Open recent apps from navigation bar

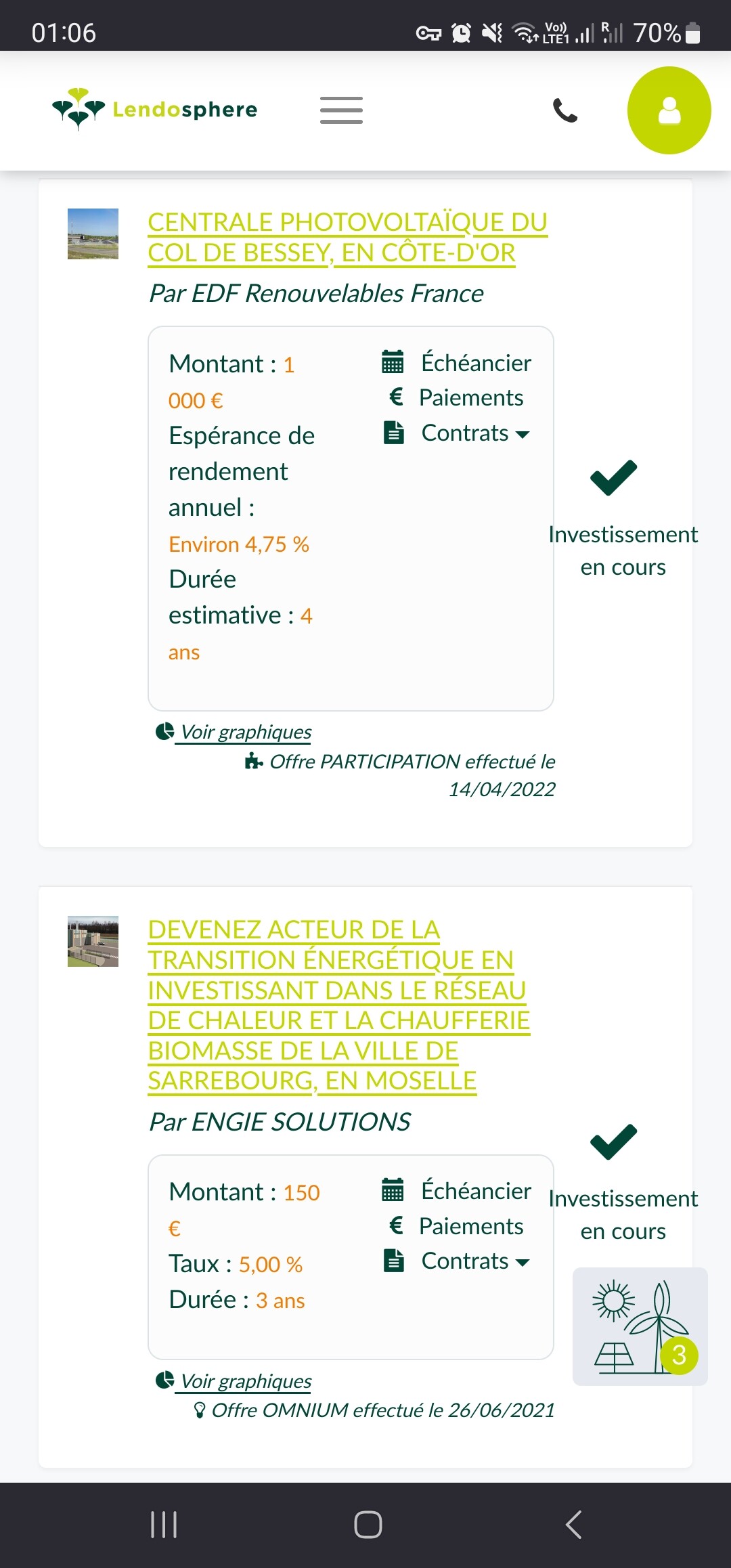164,1525
